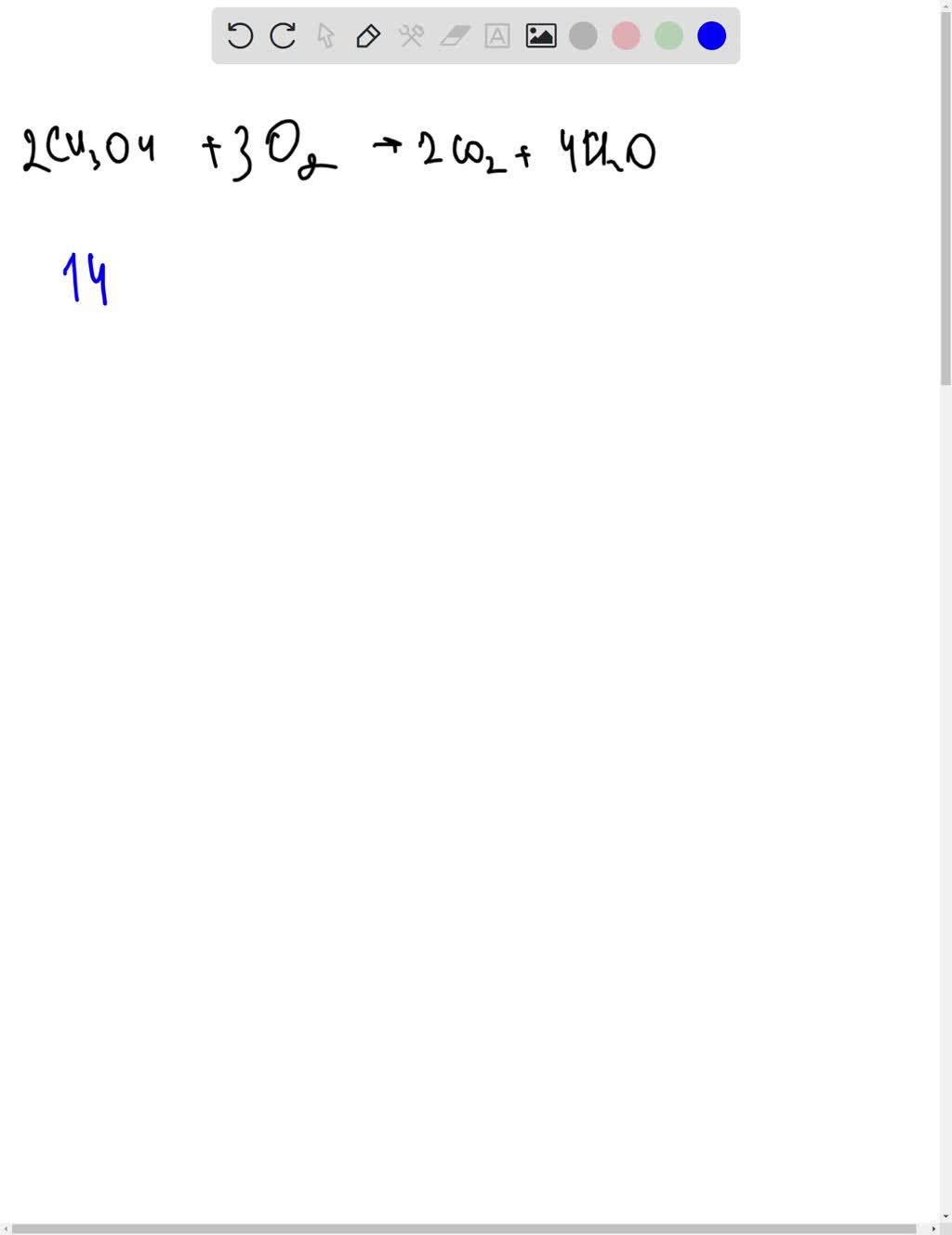Select the pointer/cursor tool
Screen dimensions: 952x1235
(325, 35)
